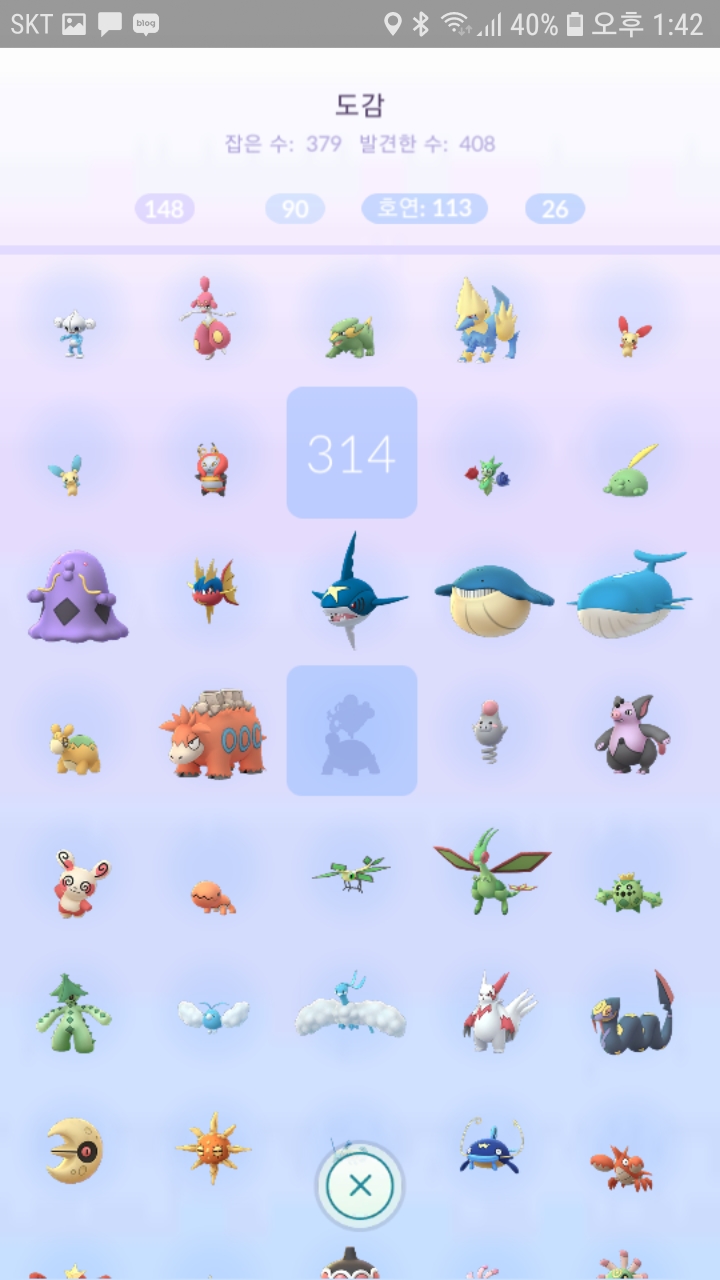View the Grumpig entry
Screen dimensions: 720x1280
(631, 735)
